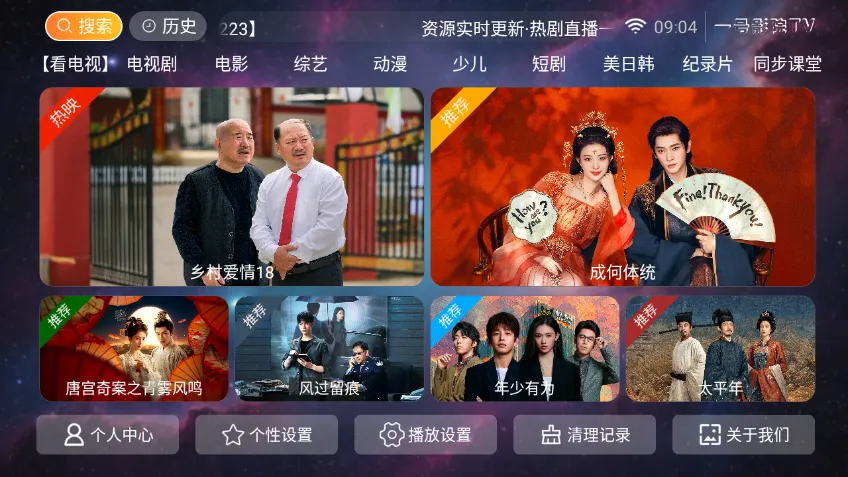The image size is (848, 477).
Task: Open 唐宫奇案之青雾风鸣 card
Action: click(134, 348)
